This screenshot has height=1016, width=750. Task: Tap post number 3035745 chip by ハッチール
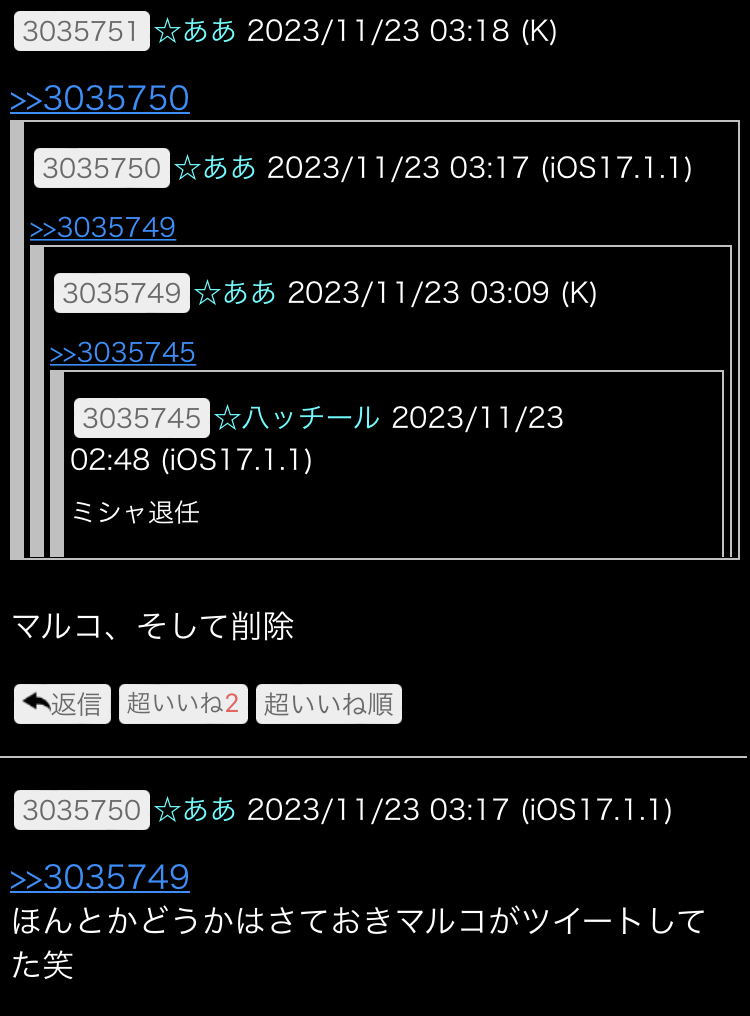[x=141, y=418]
